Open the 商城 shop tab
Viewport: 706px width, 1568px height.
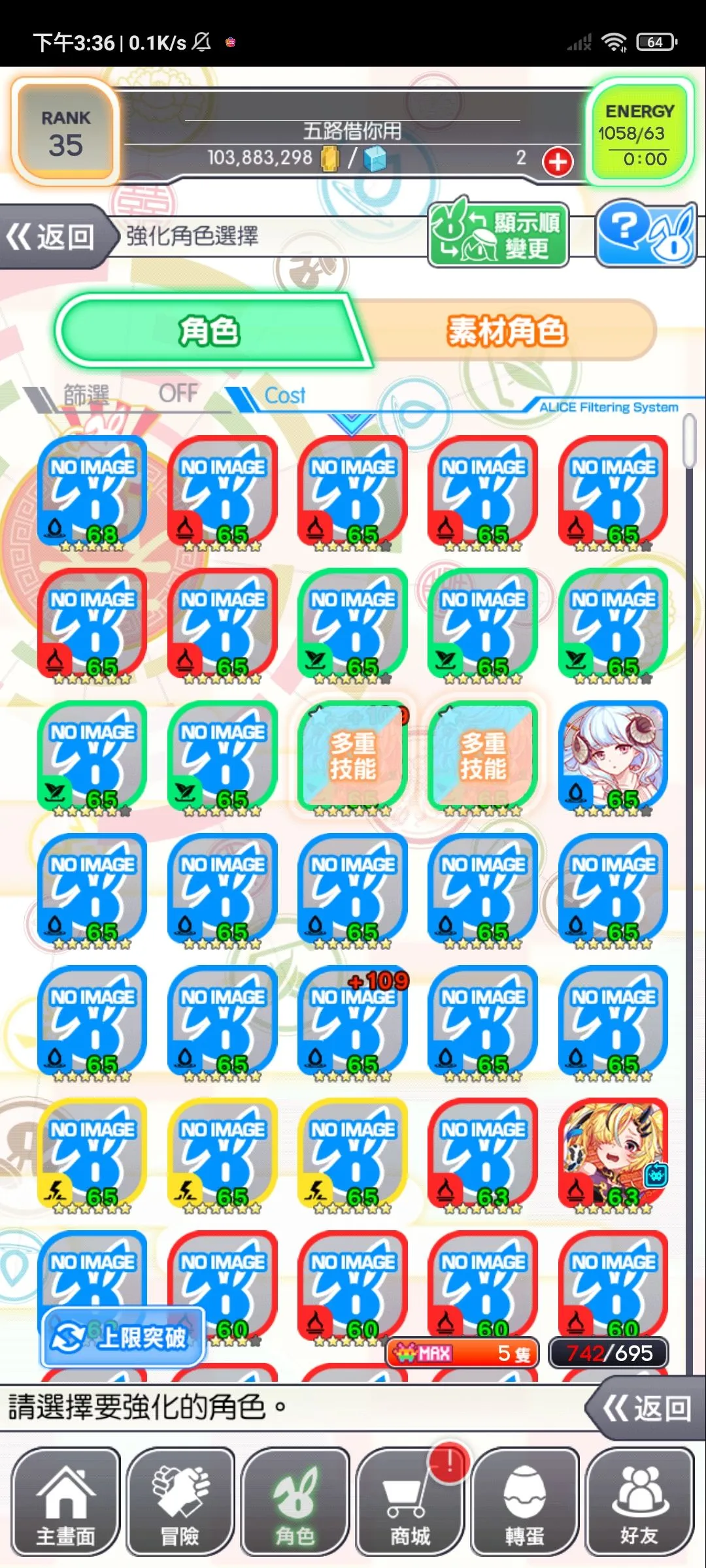tap(410, 1502)
